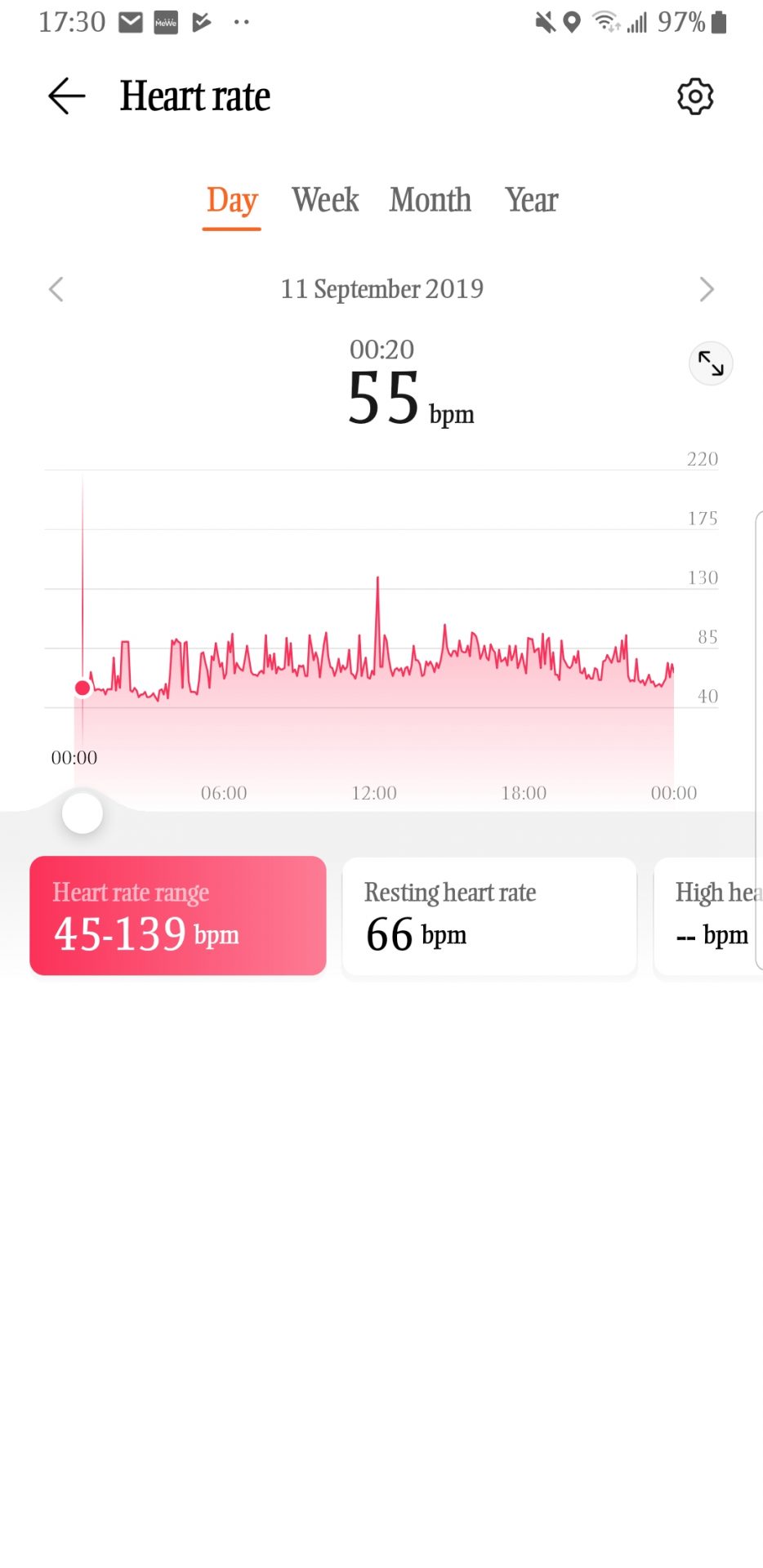Select the Day tab
763x1568 pixels.
(x=232, y=201)
